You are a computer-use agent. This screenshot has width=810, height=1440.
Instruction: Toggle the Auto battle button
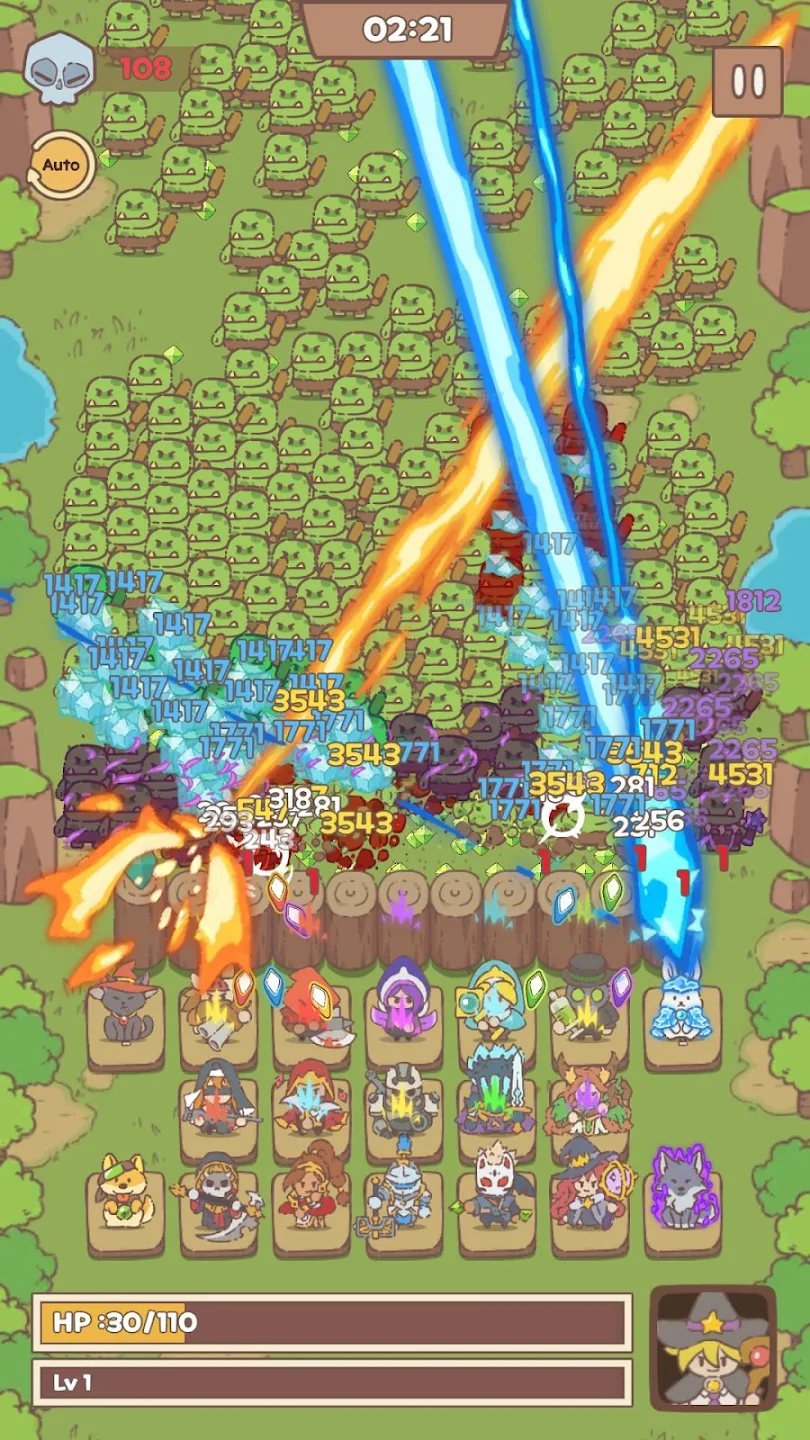pos(61,165)
